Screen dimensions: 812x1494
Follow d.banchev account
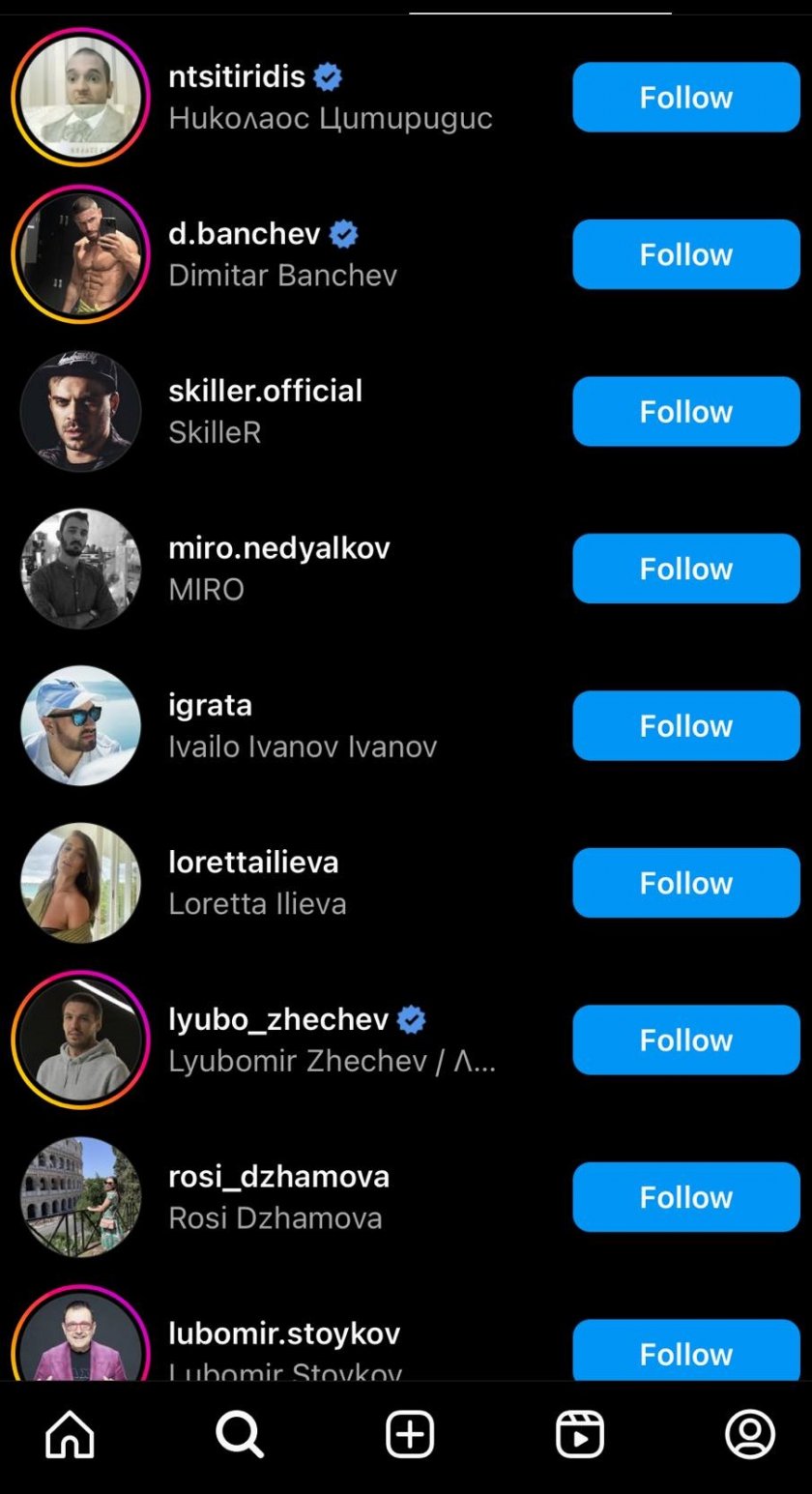[685, 254]
